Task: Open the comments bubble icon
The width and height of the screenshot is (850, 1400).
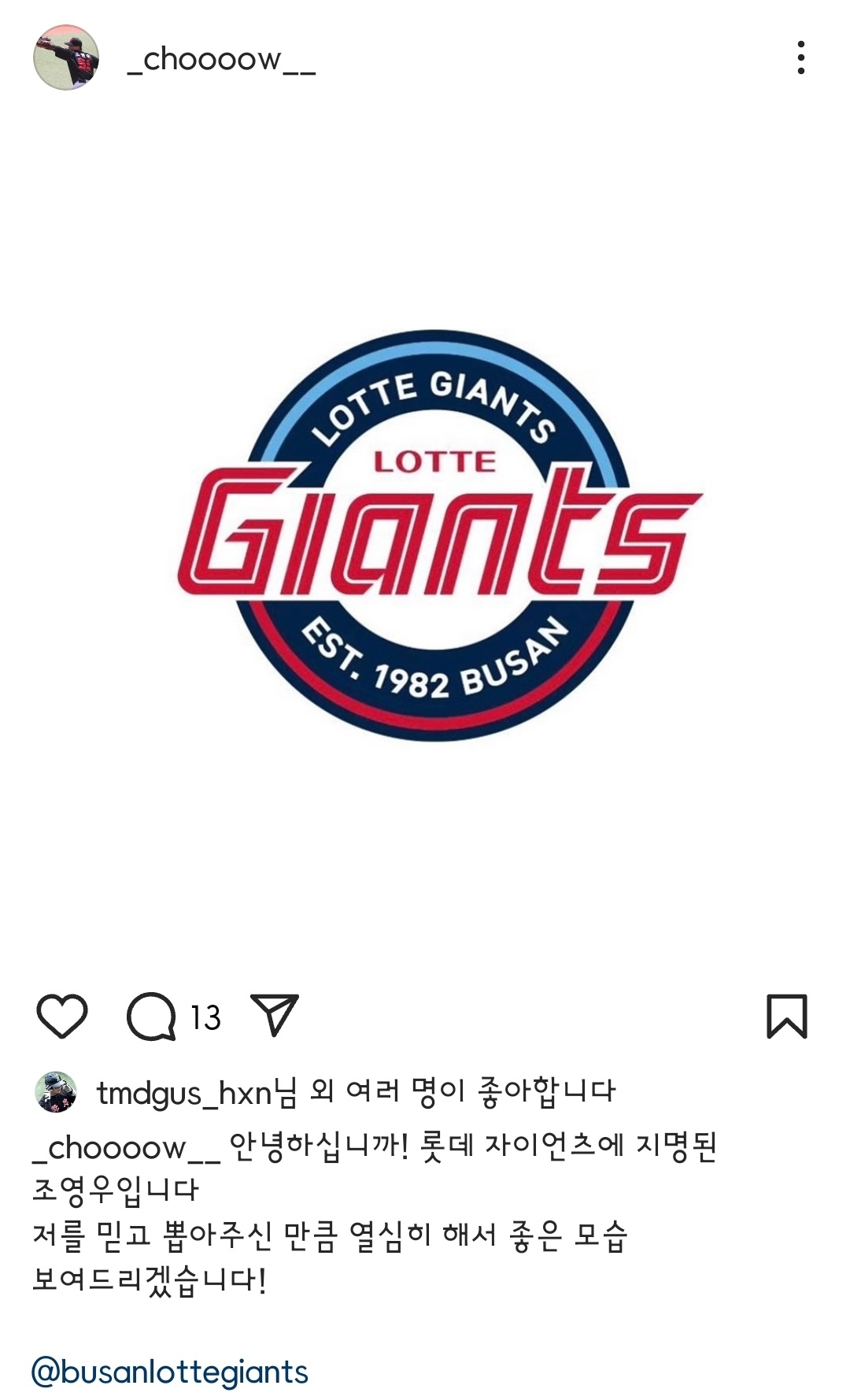Action: 151,1017
